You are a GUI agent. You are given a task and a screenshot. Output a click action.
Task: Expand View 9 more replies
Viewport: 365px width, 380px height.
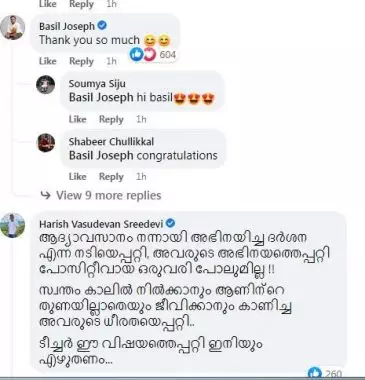pyautogui.click(x=101, y=195)
